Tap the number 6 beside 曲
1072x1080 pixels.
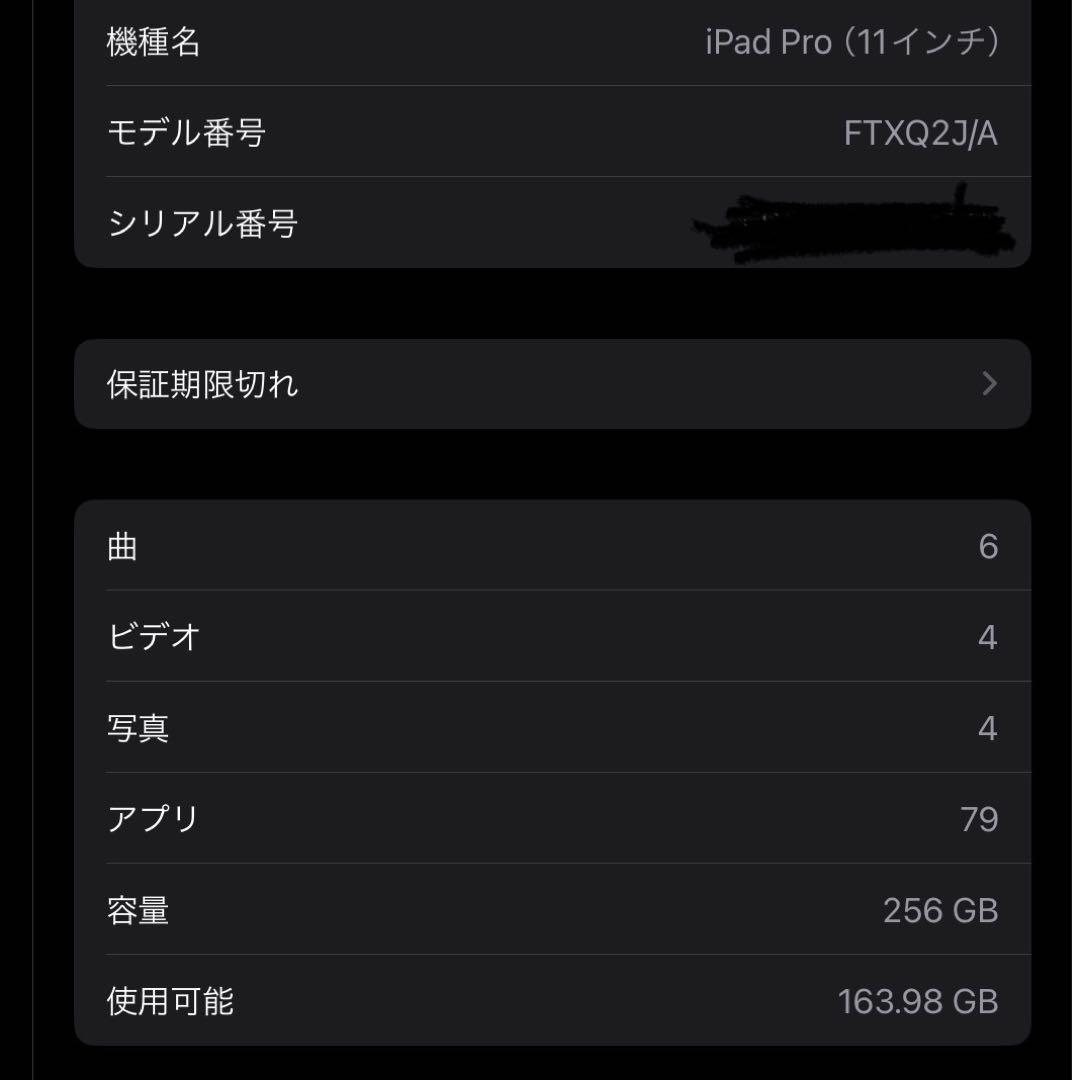pyautogui.click(x=988, y=545)
